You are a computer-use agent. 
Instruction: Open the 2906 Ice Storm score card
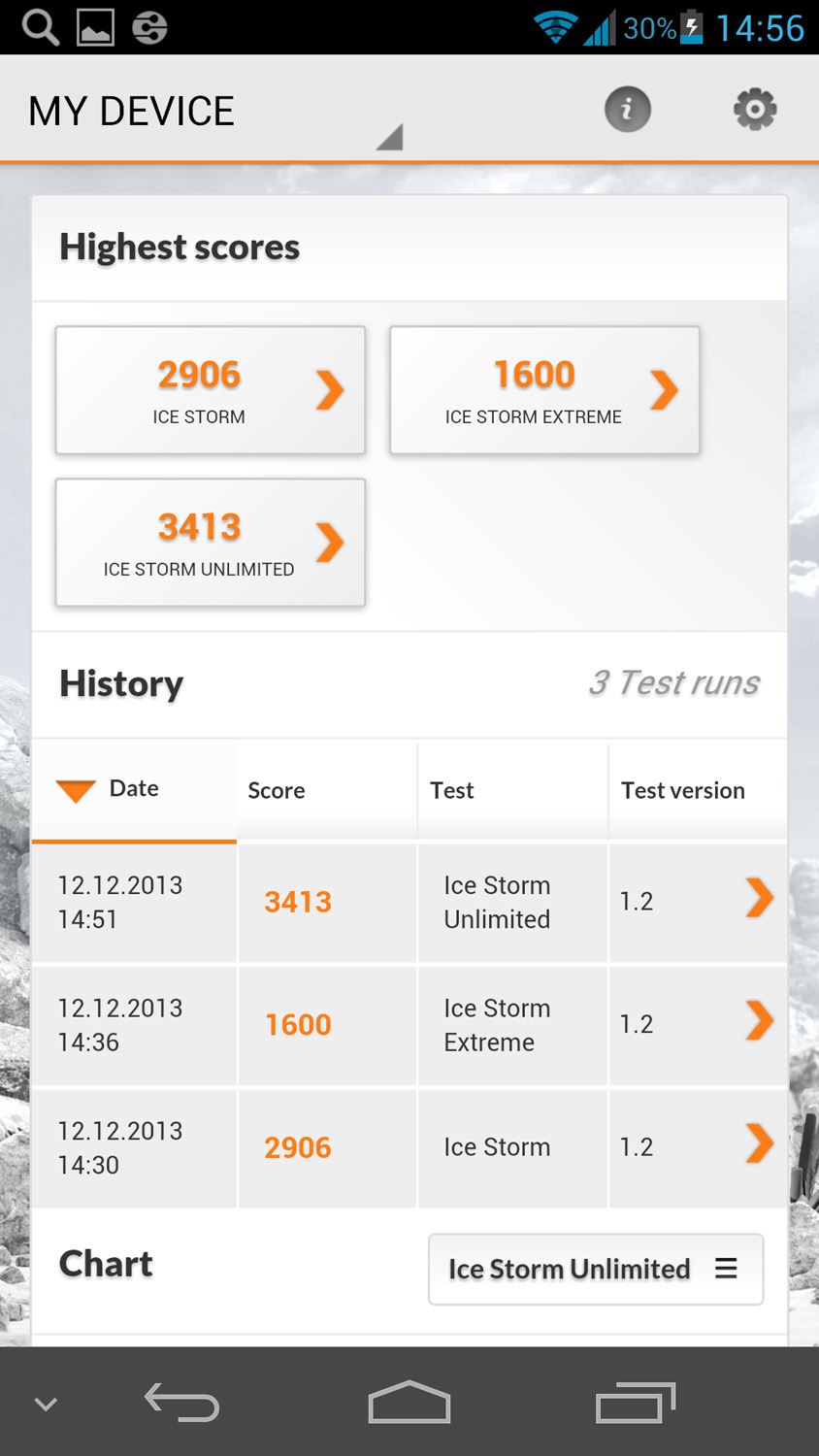[211, 390]
